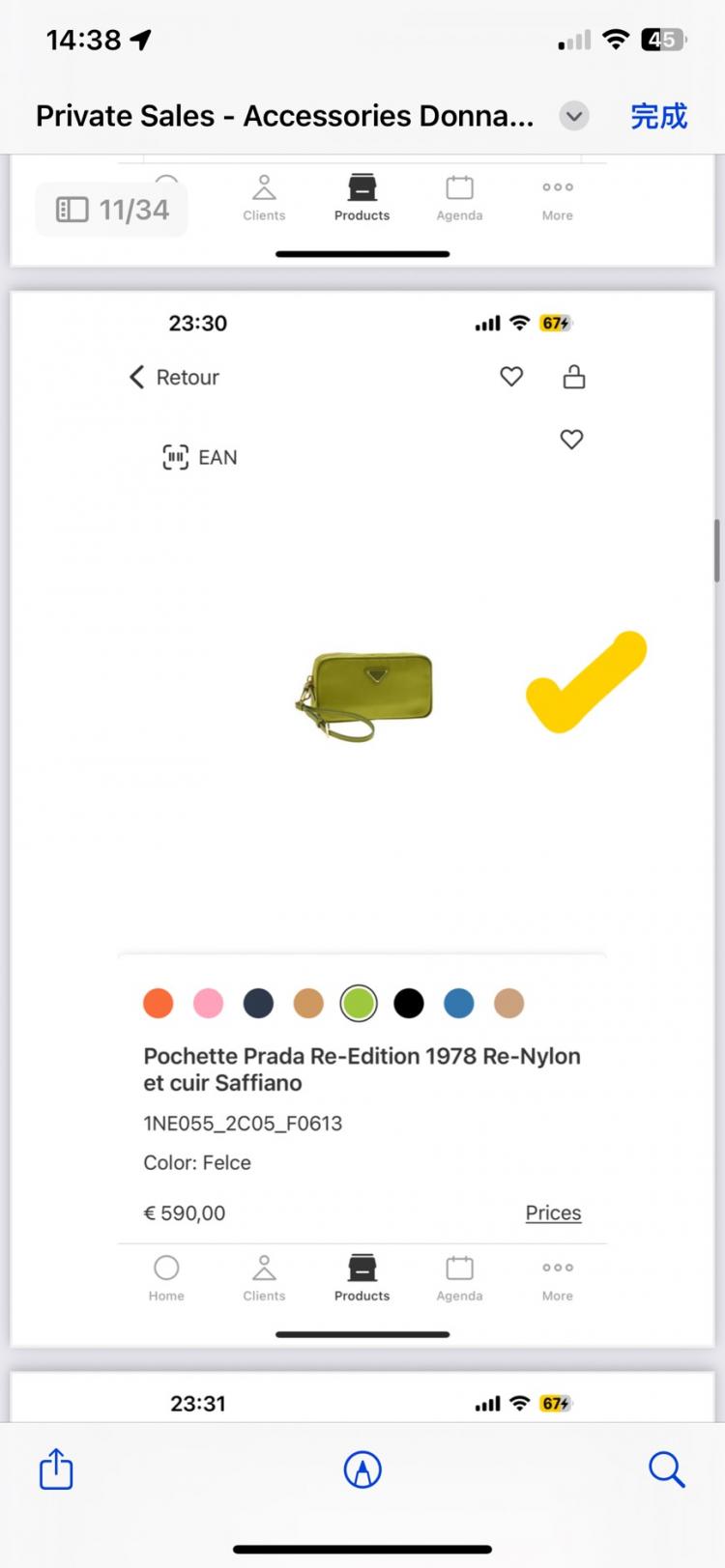
Task: Search within the document
Action: (666, 1469)
